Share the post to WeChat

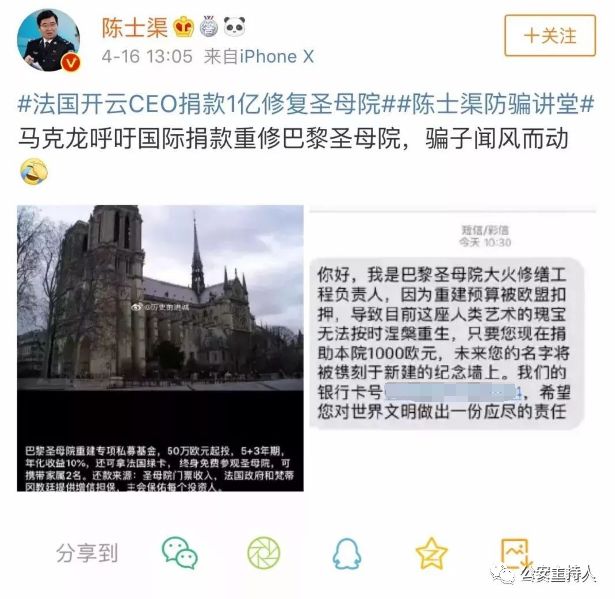coord(180,553)
